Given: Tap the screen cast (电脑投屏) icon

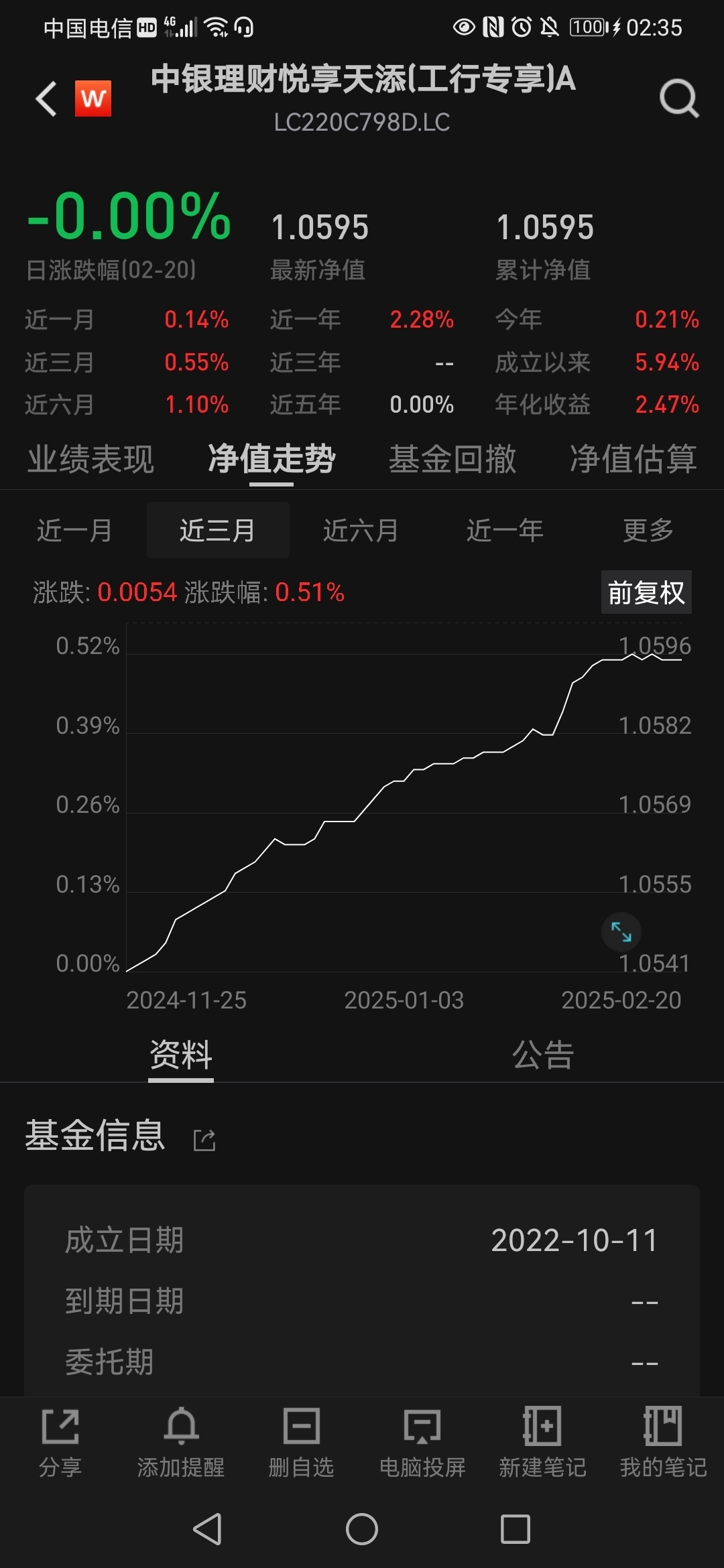Looking at the screenshot, I should tap(422, 1427).
